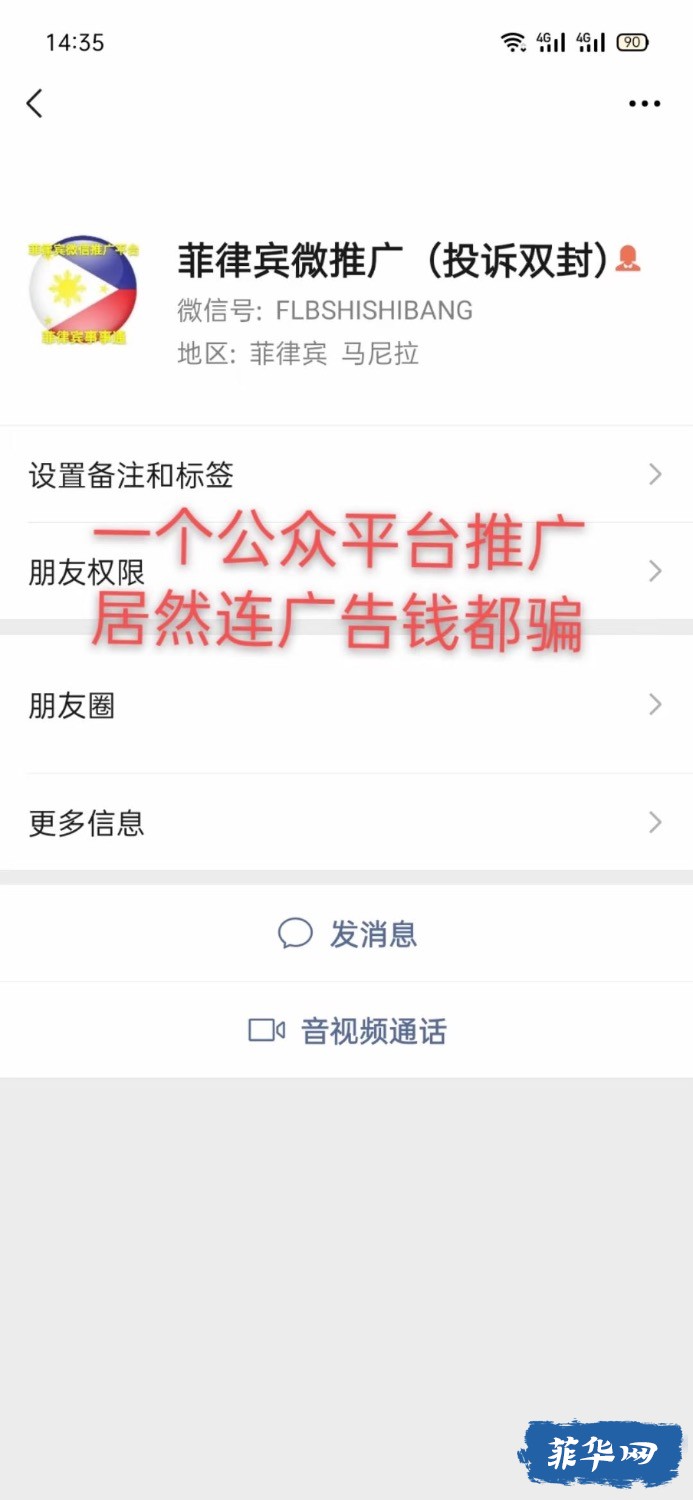
Task: Go back using the top-left arrow
Action: click(35, 103)
